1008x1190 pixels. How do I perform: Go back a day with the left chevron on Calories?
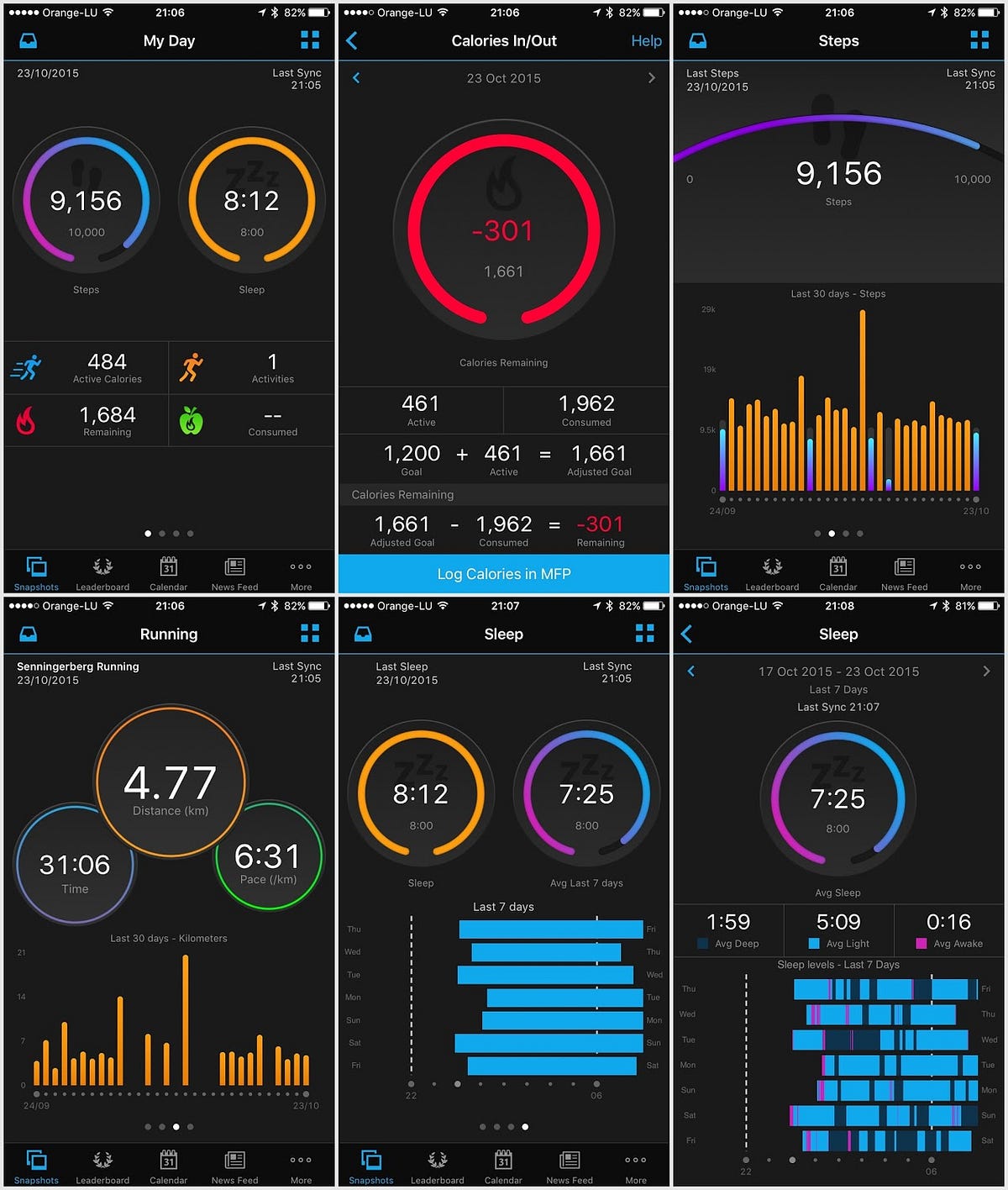(x=356, y=77)
